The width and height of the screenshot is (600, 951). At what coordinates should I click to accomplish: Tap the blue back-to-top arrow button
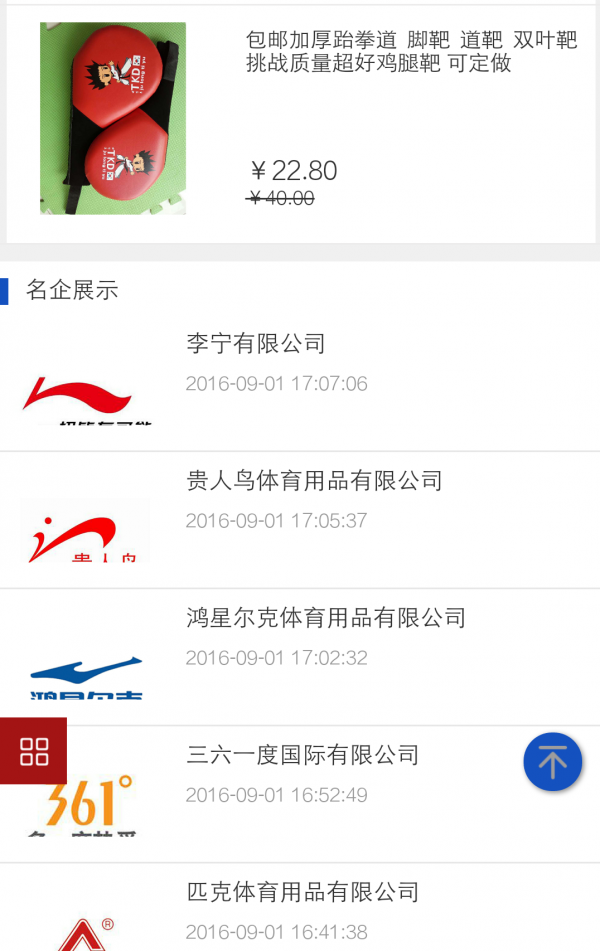(552, 762)
